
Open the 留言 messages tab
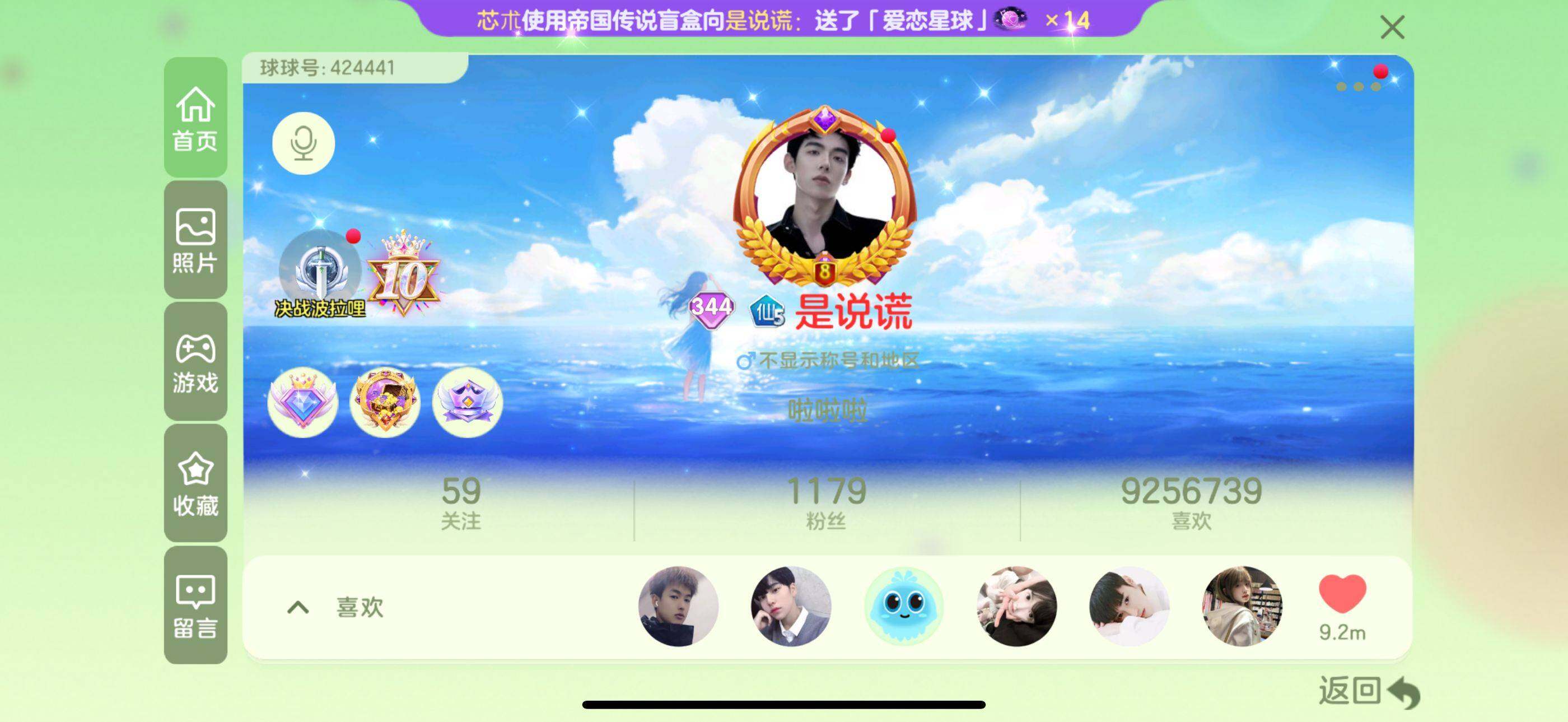pyautogui.click(x=195, y=605)
